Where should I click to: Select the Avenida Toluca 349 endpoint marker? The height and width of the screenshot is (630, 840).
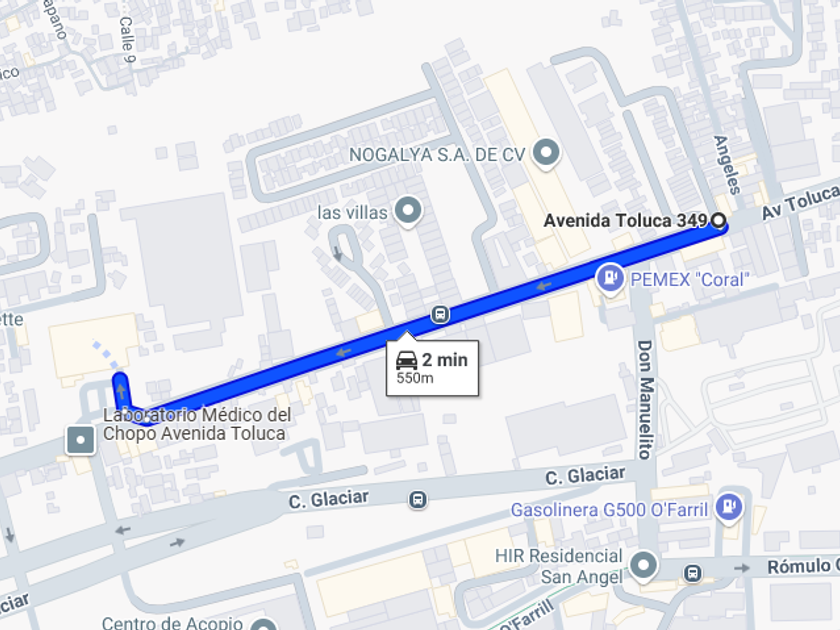718,220
